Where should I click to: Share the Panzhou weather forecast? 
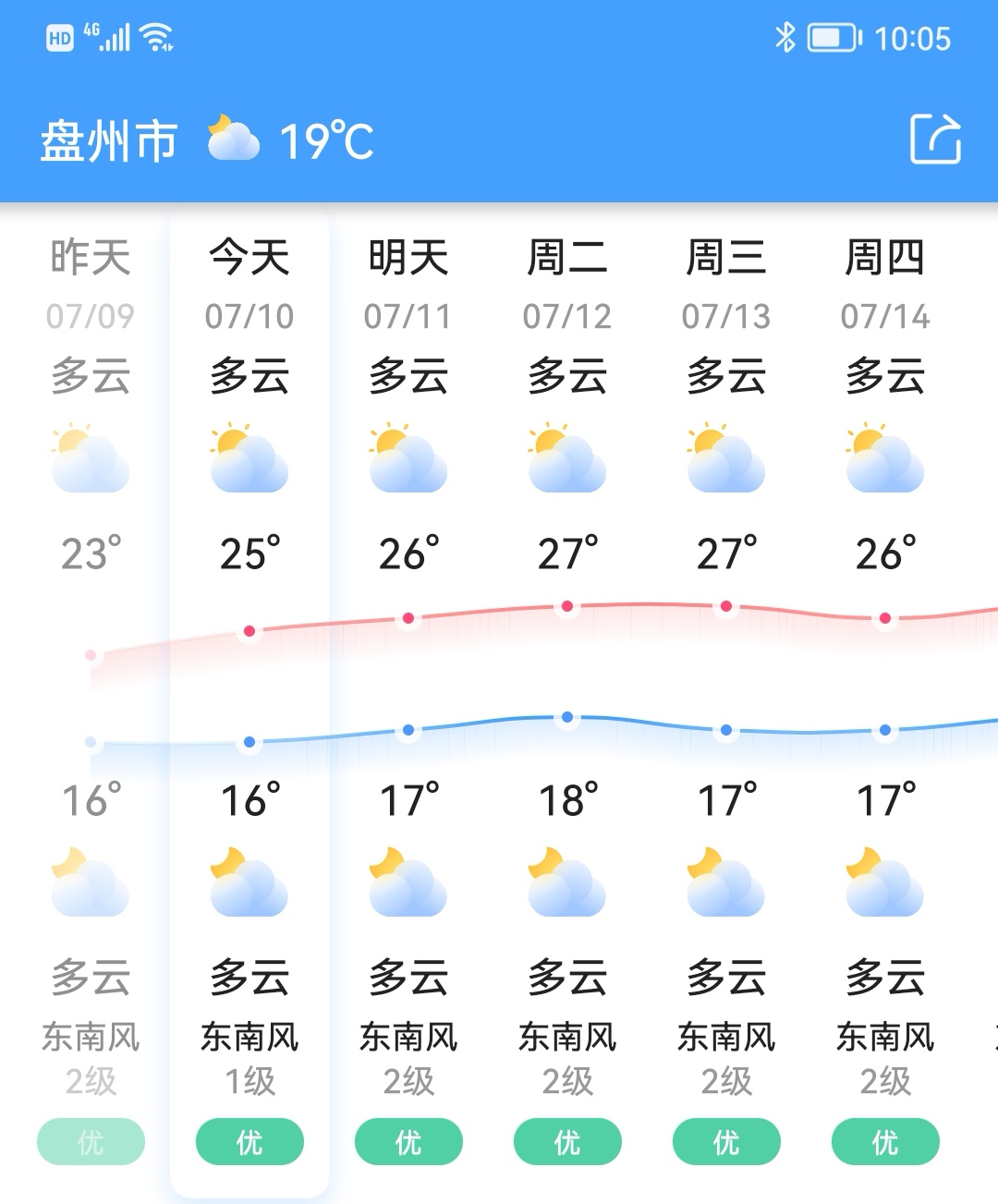tap(935, 140)
